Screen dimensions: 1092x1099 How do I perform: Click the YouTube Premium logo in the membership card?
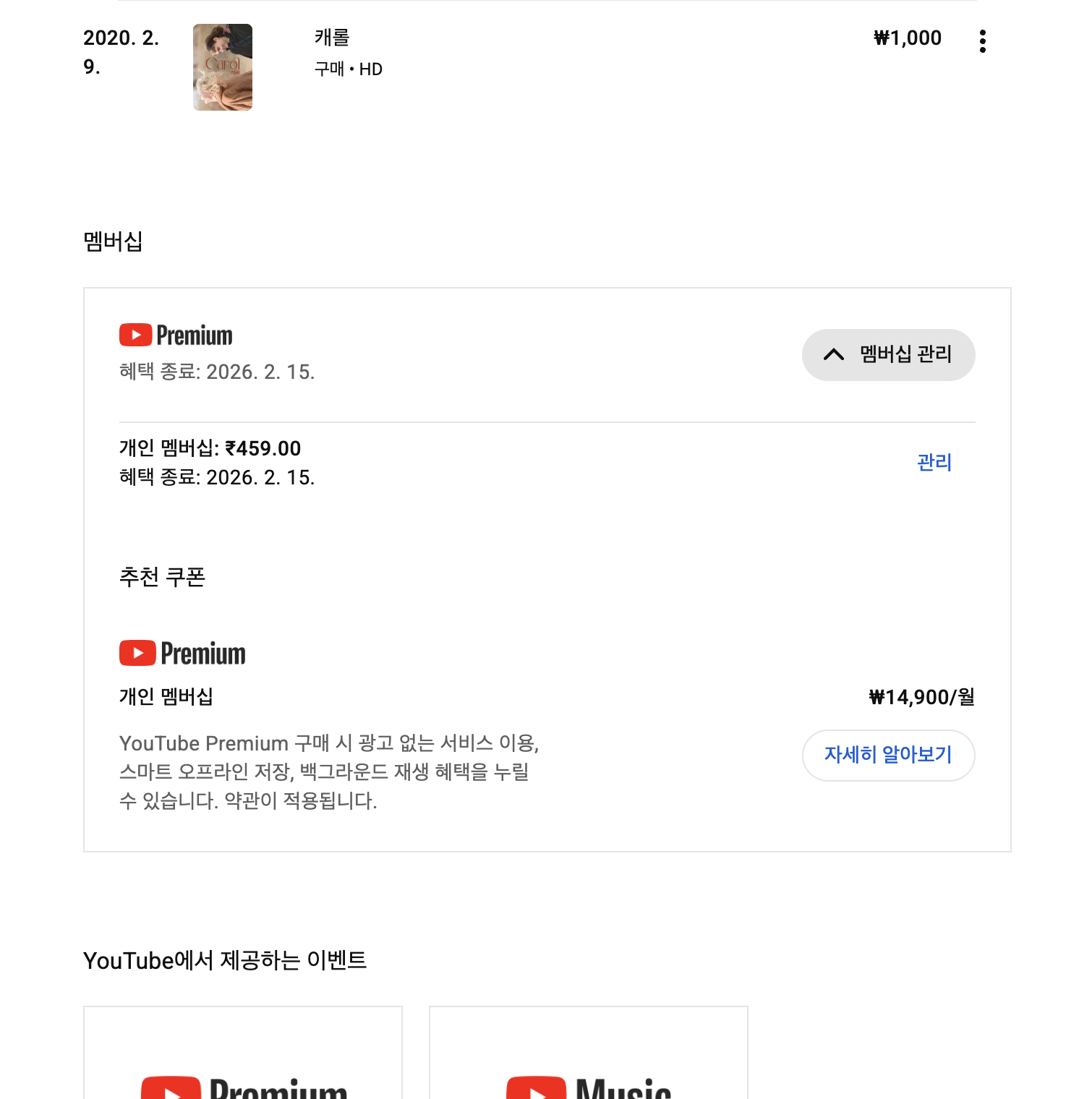[x=175, y=334]
